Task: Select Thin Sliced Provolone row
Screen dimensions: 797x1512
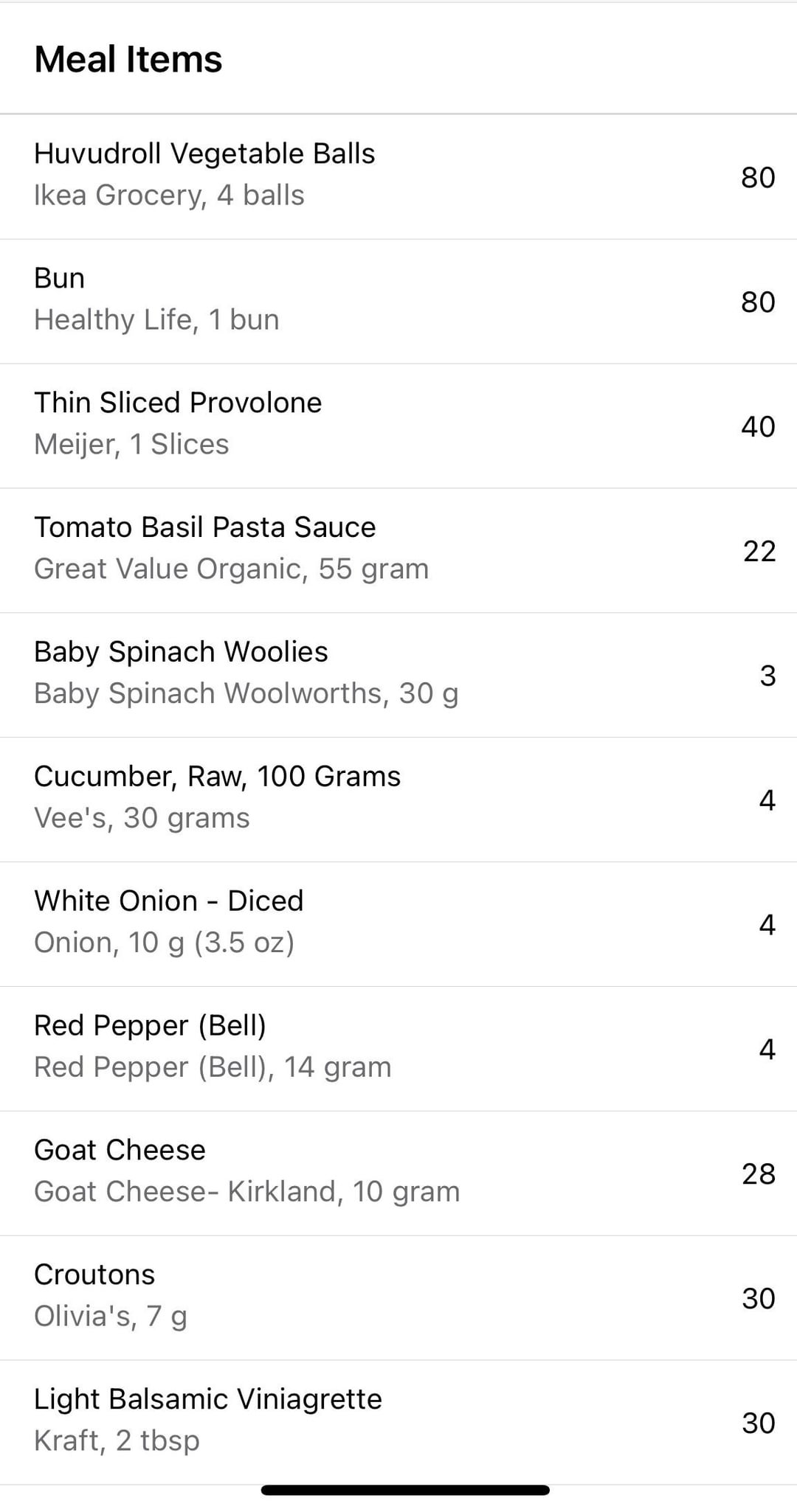Action: [398, 426]
